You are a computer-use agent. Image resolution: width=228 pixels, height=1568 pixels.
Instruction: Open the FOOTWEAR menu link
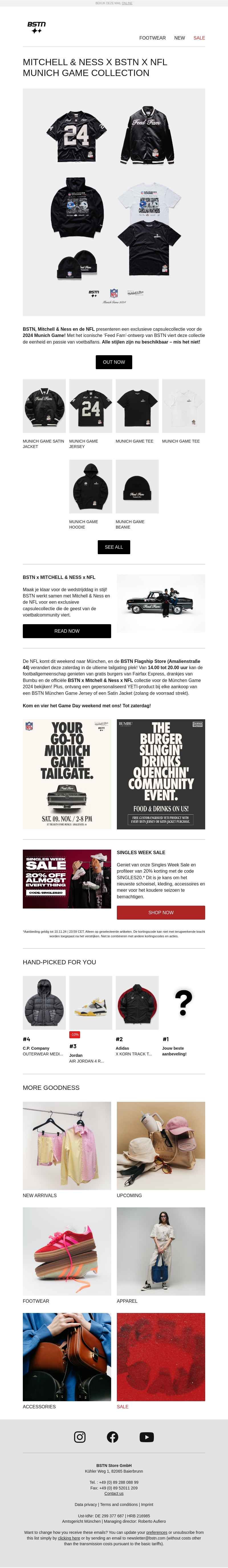pos(152,38)
